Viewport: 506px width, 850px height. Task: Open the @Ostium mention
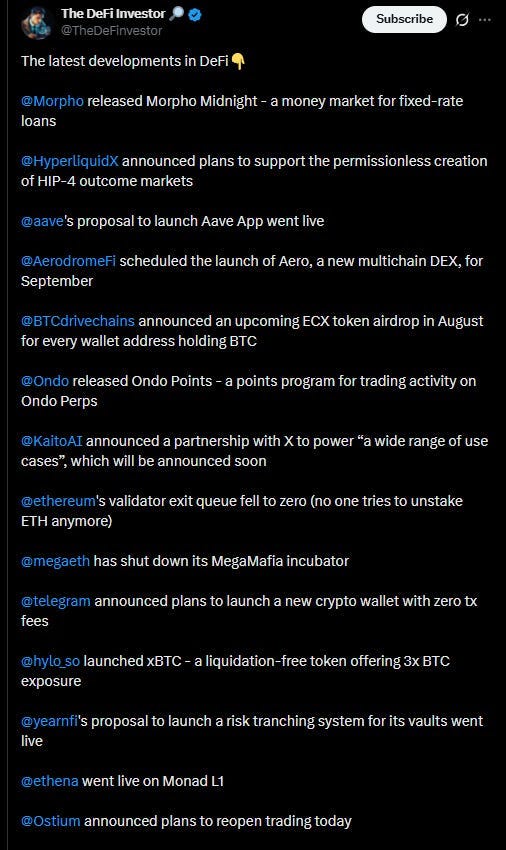(x=50, y=821)
